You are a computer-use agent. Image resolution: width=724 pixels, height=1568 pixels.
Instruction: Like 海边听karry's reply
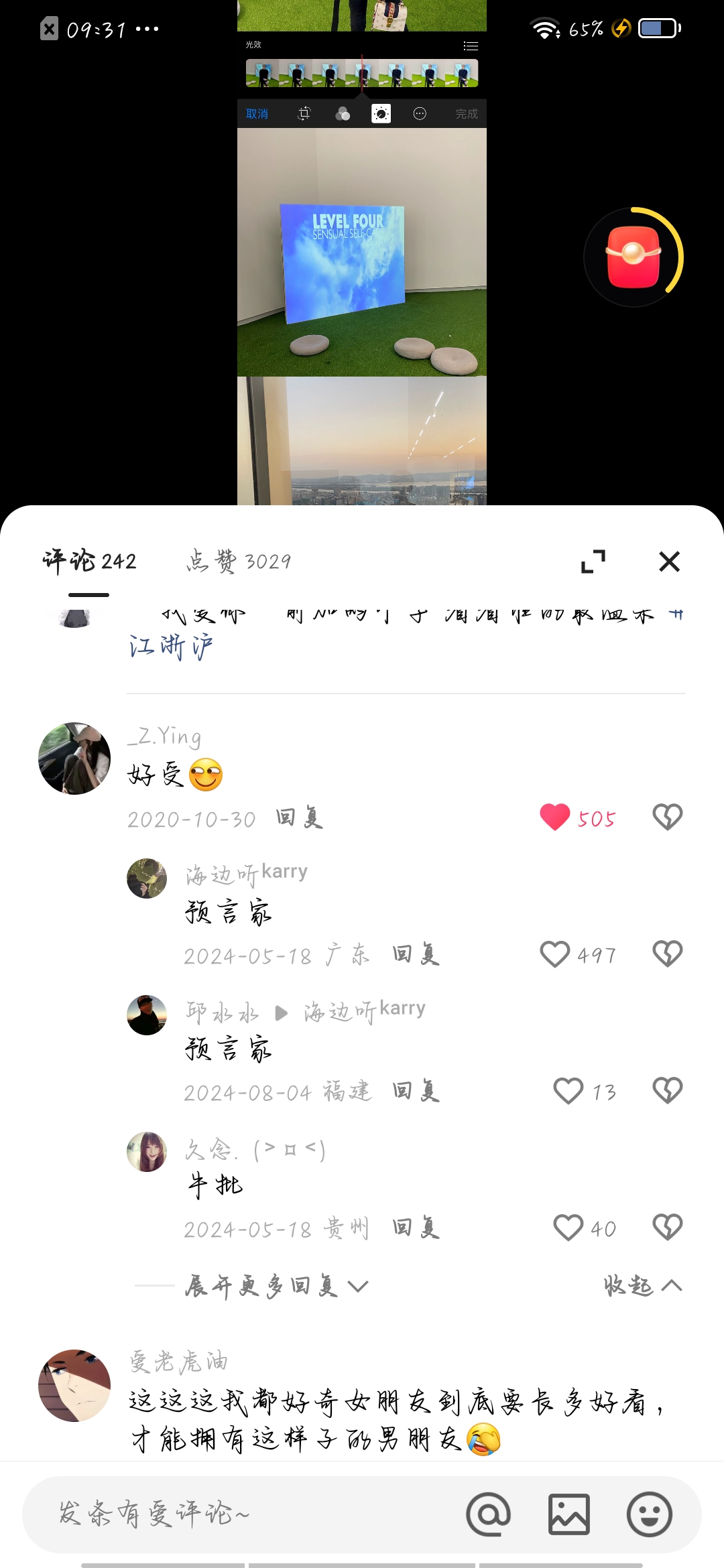(x=555, y=954)
